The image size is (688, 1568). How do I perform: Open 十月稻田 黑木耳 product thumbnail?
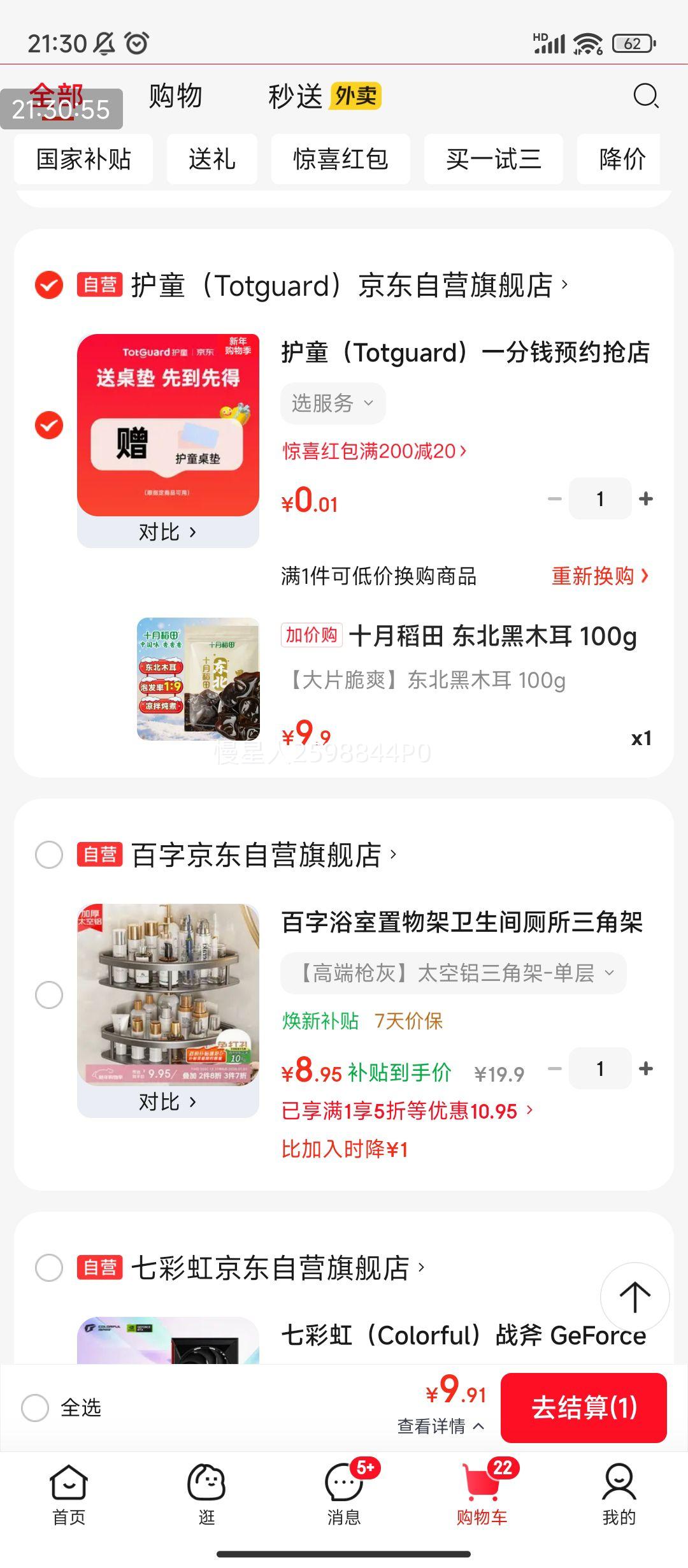(x=197, y=679)
